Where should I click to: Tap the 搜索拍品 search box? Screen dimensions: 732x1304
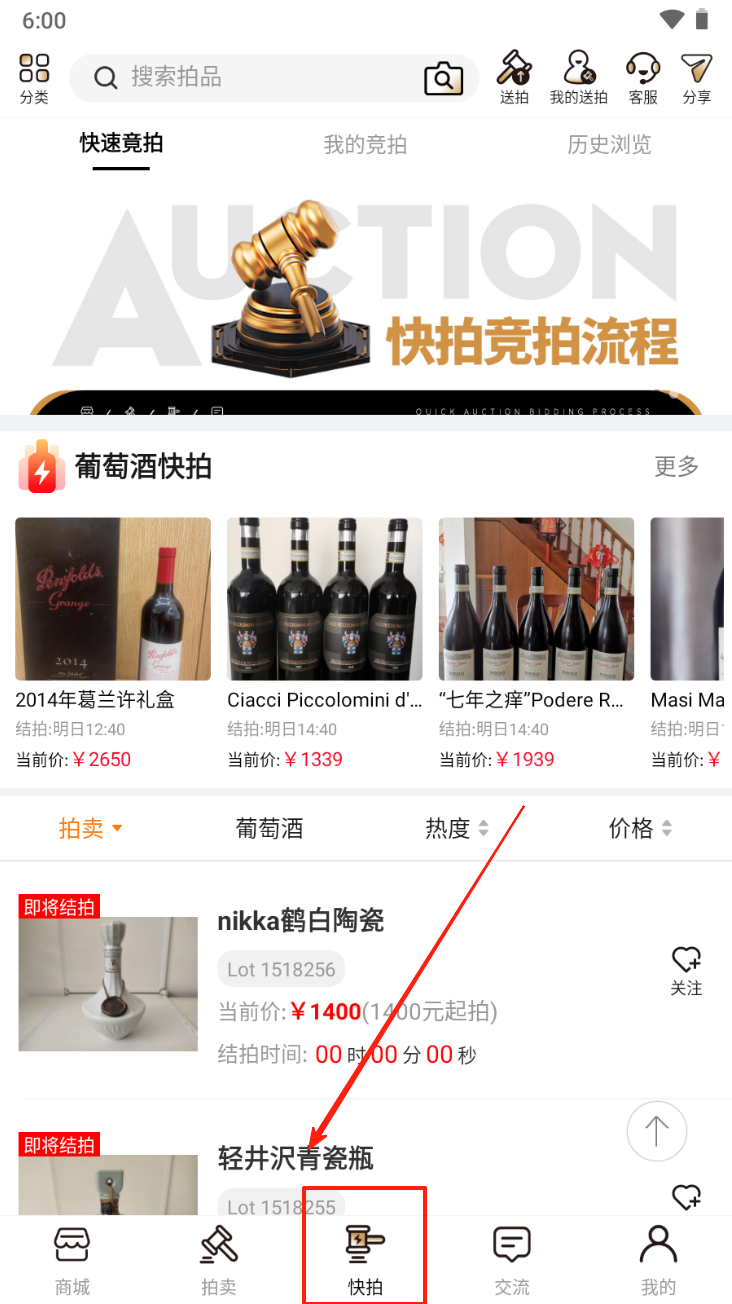[x=260, y=78]
